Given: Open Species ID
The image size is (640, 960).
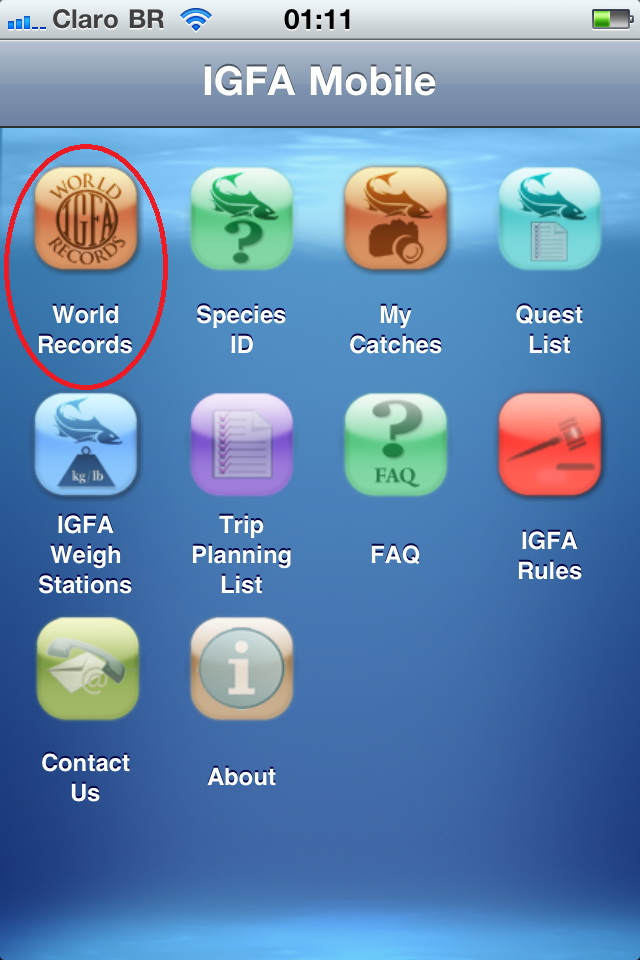Looking at the screenshot, I should pyautogui.click(x=241, y=220).
